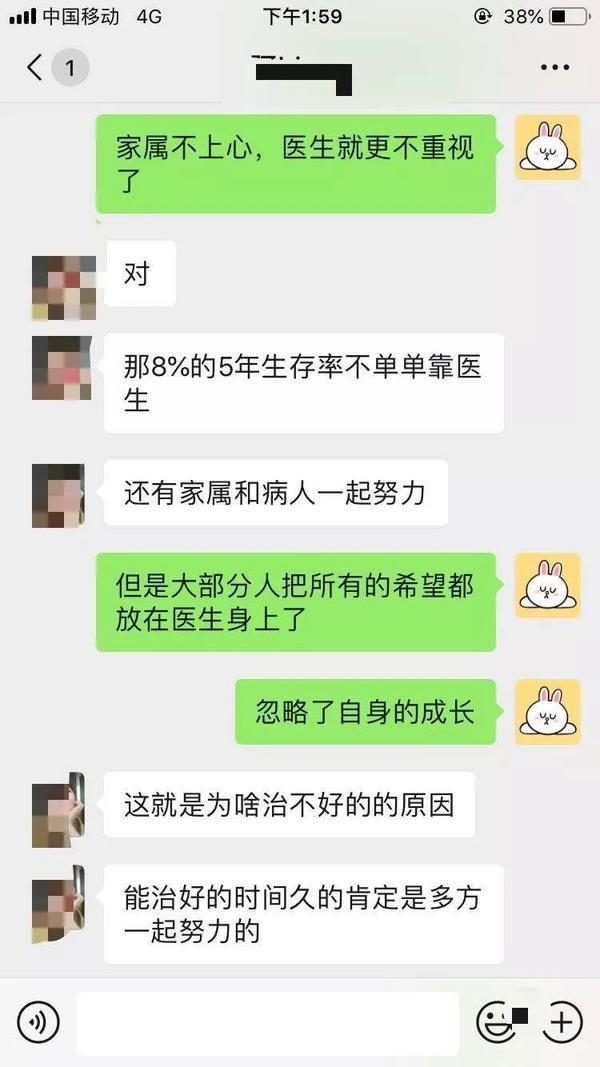Go back to the chat list
The image size is (600, 1067).
(x=36, y=68)
